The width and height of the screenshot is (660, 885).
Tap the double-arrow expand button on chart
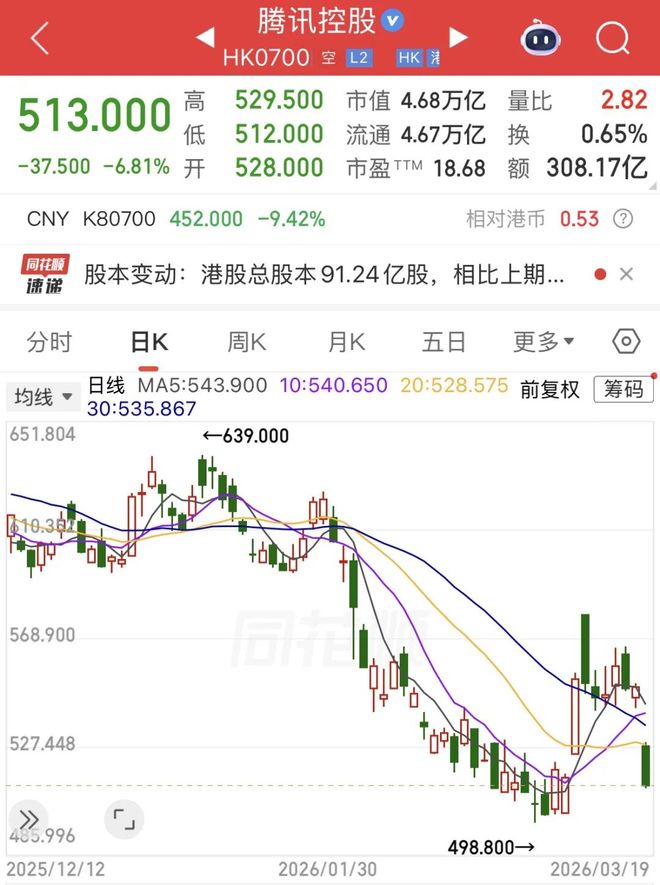tap(30, 817)
